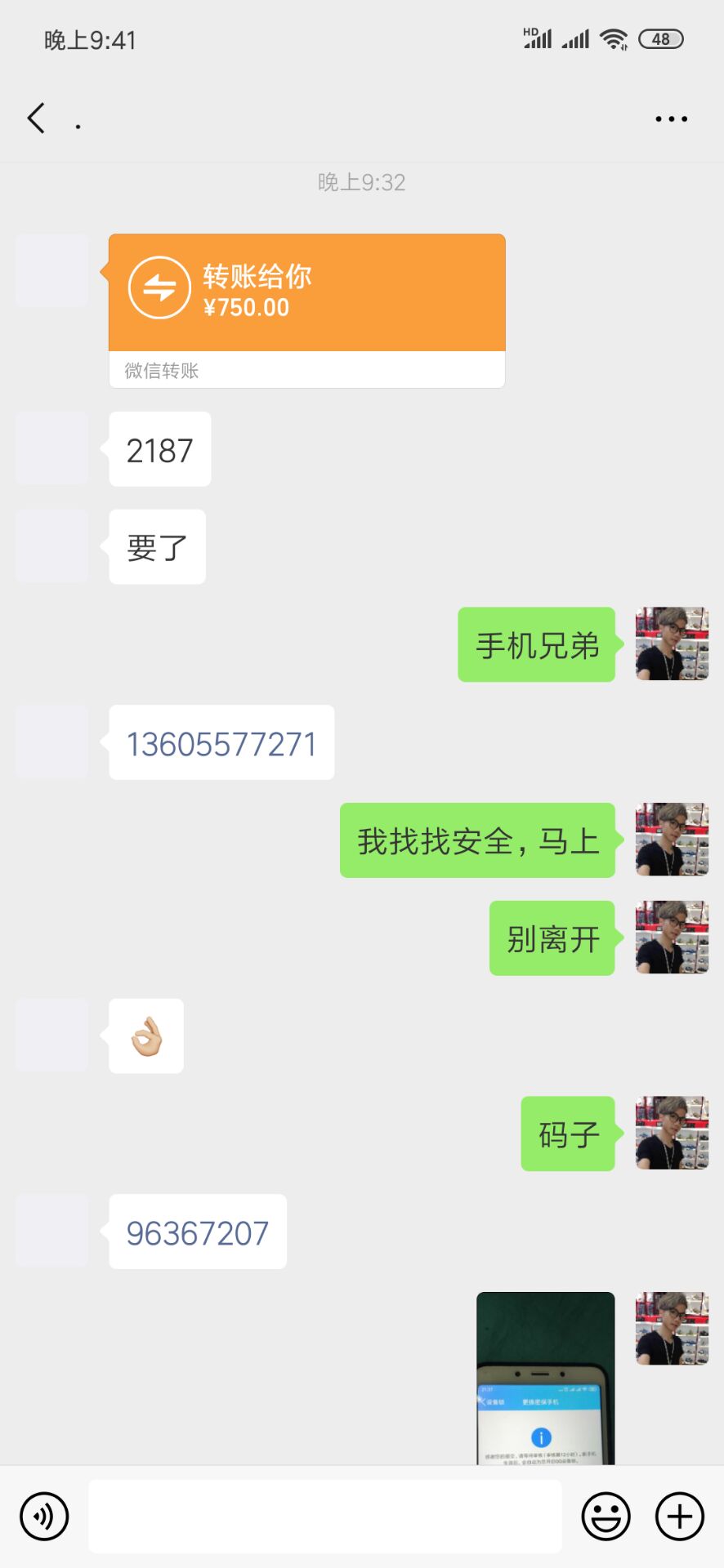View my avatar beside 手机兄弟 message
724x1568 pixels.
point(672,644)
